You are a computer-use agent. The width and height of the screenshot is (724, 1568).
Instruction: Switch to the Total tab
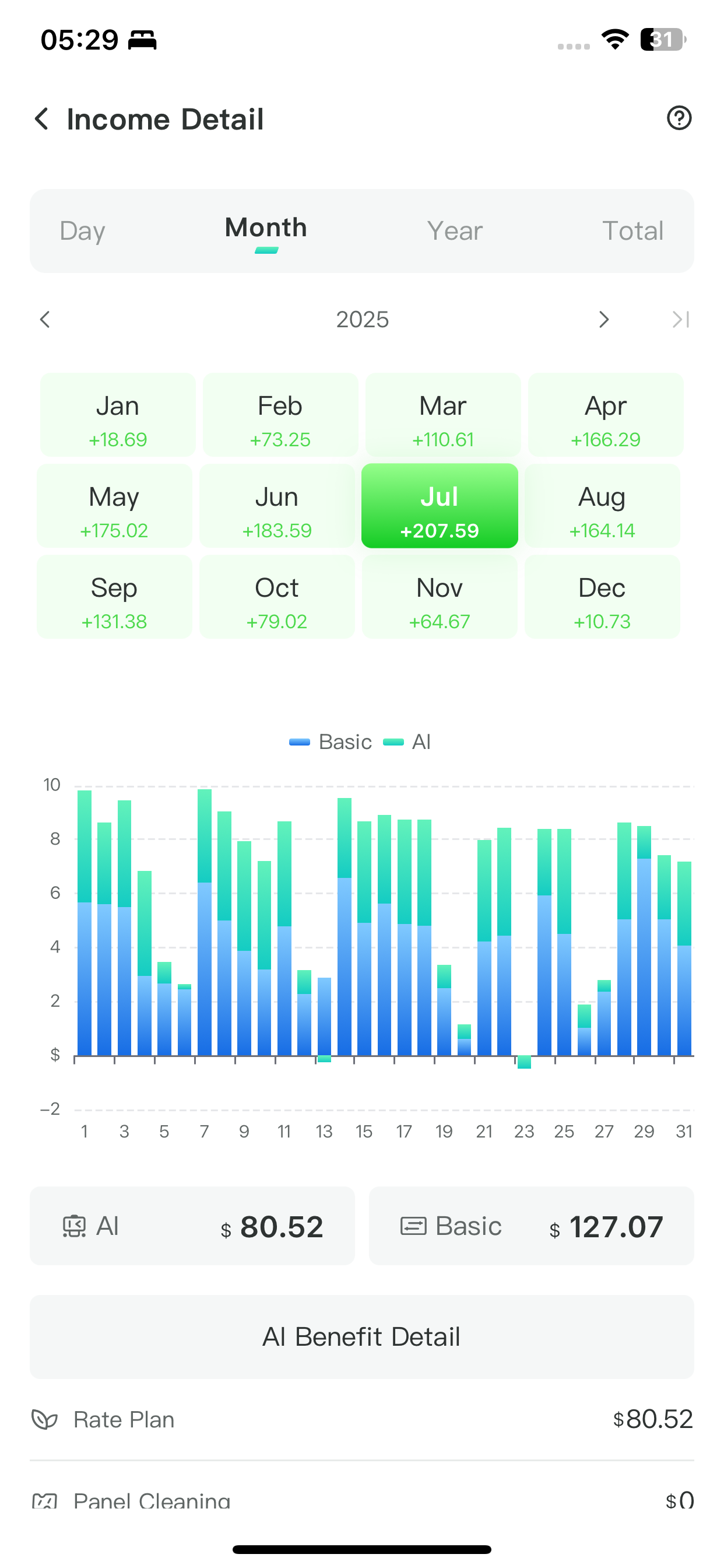click(x=632, y=230)
